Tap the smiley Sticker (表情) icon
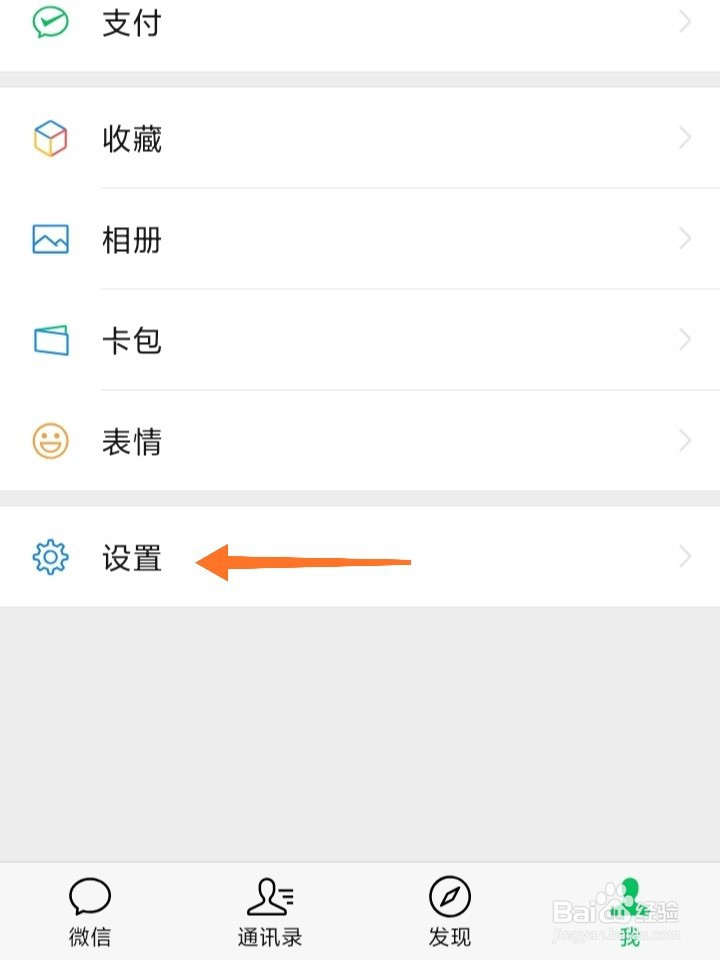The height and width of the screenshot is (960, 720). [x=50, y=441]
